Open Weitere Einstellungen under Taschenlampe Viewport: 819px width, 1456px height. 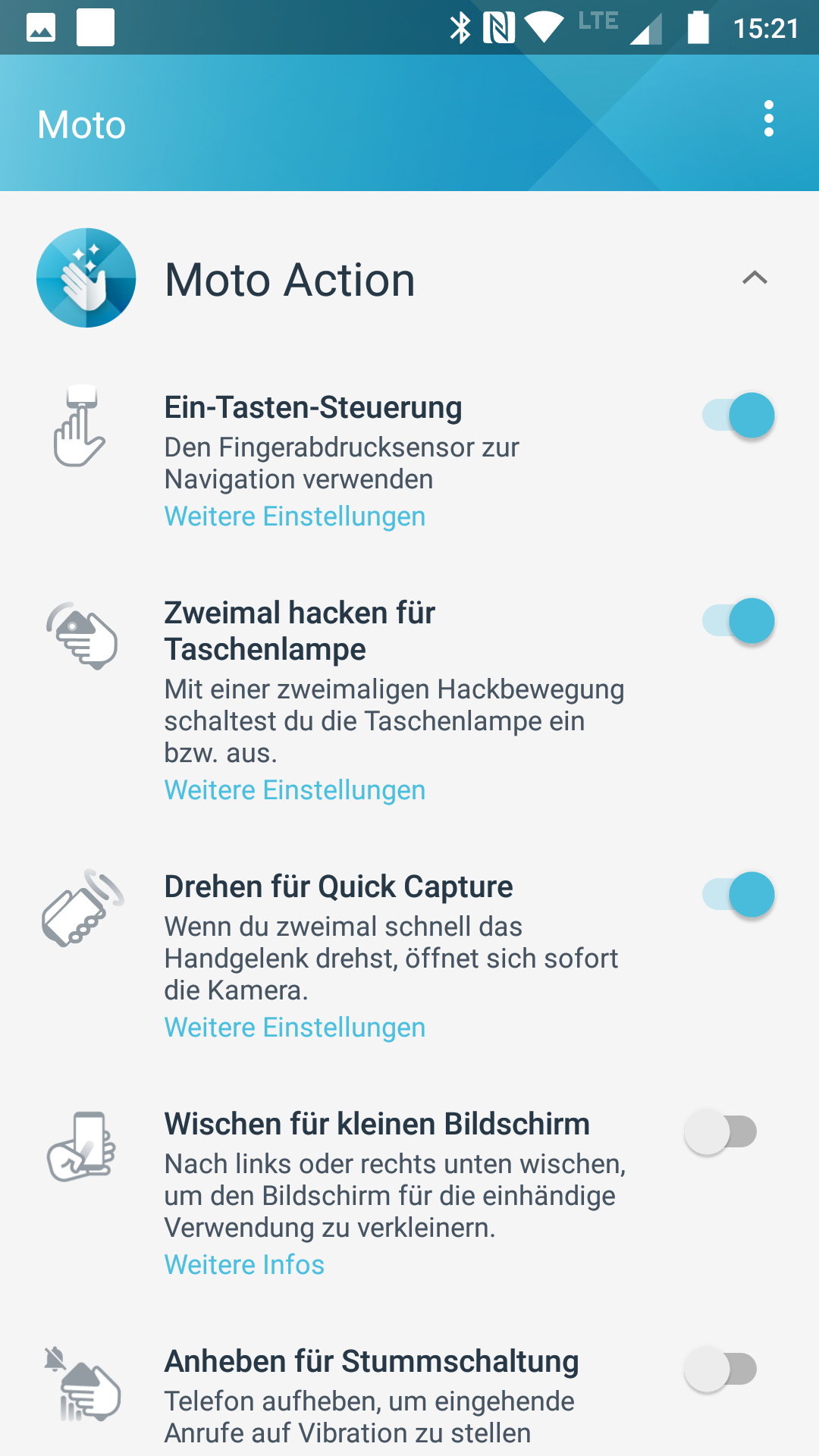click(295, 790)
